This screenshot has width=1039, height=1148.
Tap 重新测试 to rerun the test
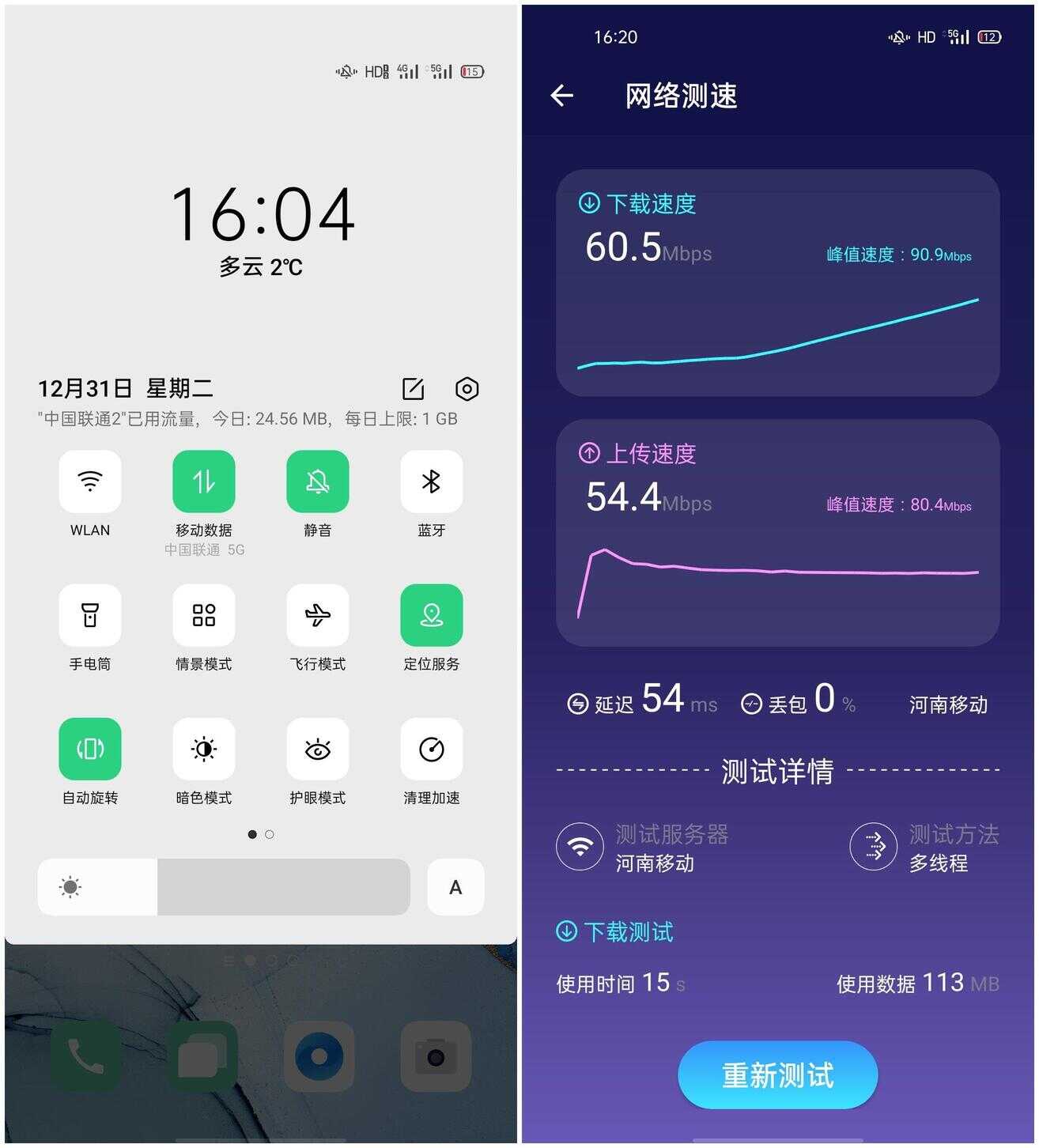click(777, 1075)
